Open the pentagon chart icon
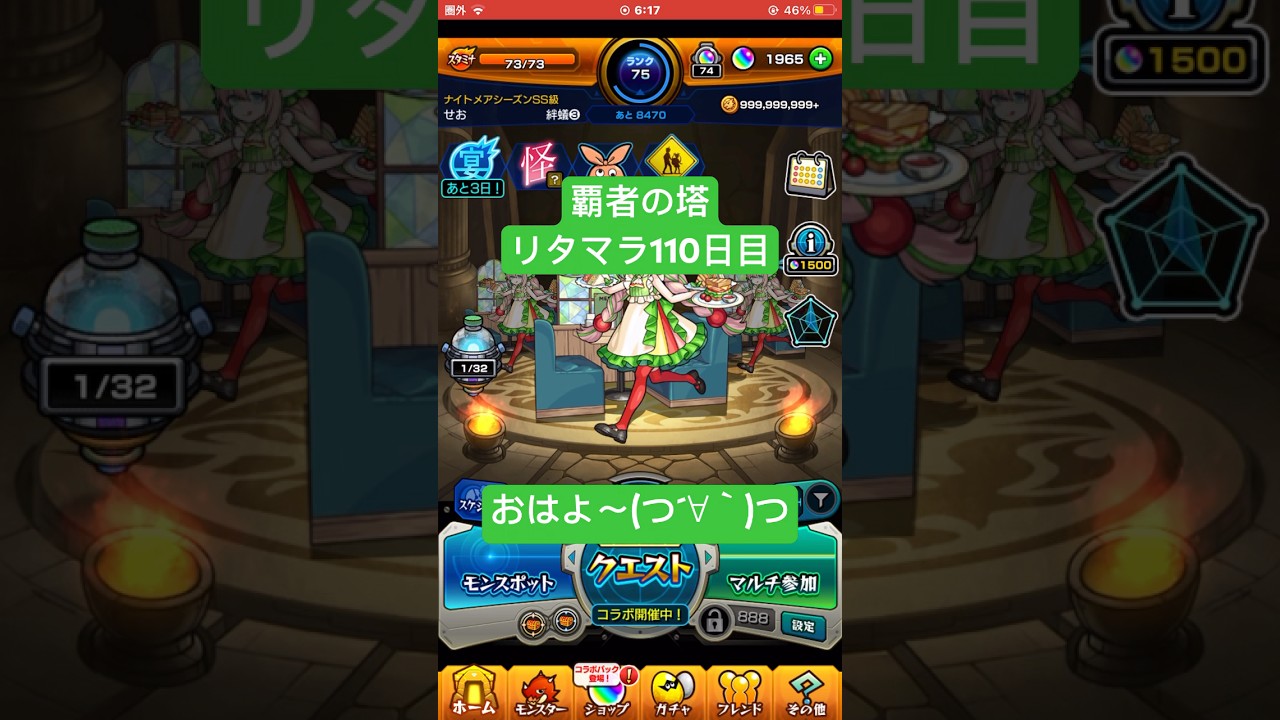The height and width of the screenshot is (720, 1280). [x=810, y=322]
